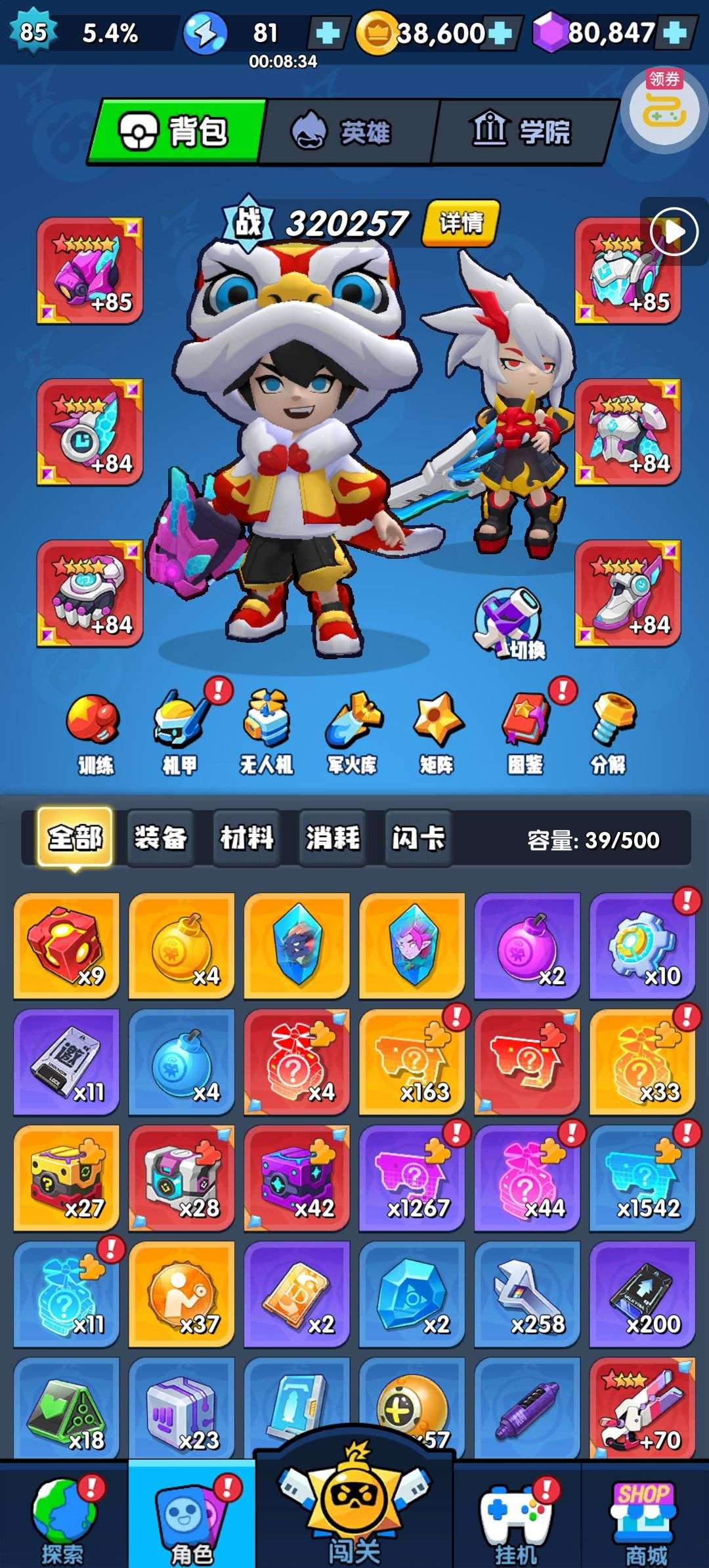The height and width of the screenshot is (1568, 709).
Task: Add purple gems with the plus button
Action: point(676,32)
